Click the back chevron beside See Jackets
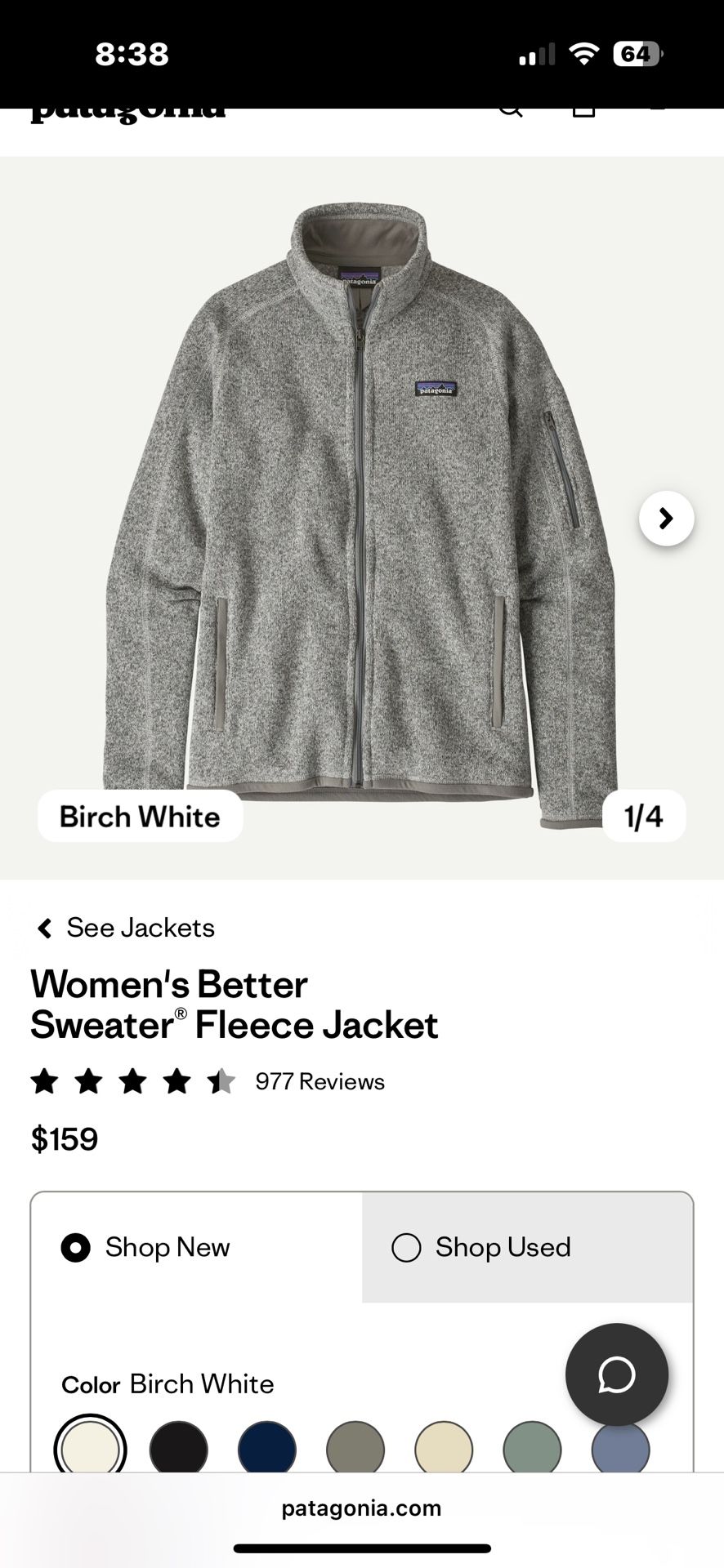Image resolution: width=724 pixels, height=1568 pixels. [x=43, y=929]
